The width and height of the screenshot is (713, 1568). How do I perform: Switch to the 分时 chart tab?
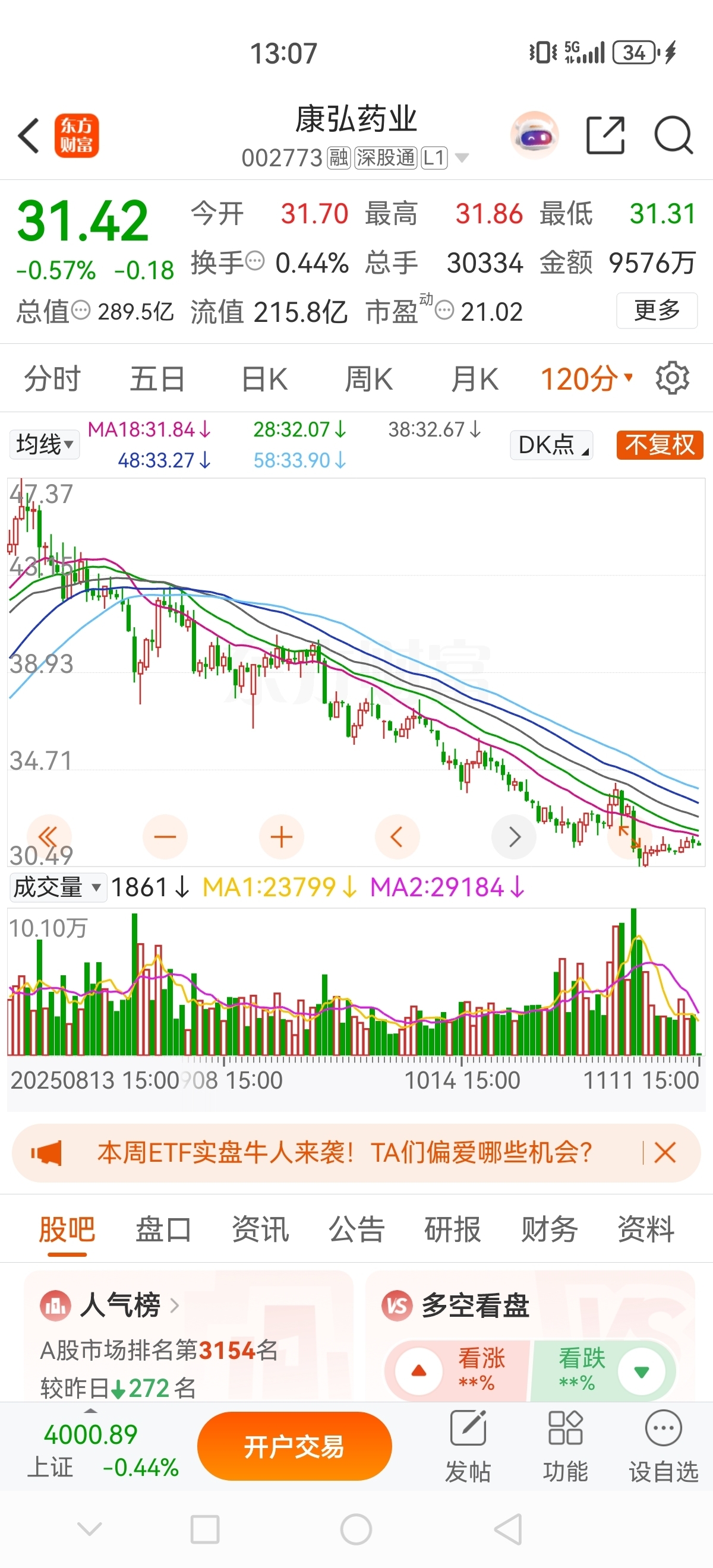point(52,379)
